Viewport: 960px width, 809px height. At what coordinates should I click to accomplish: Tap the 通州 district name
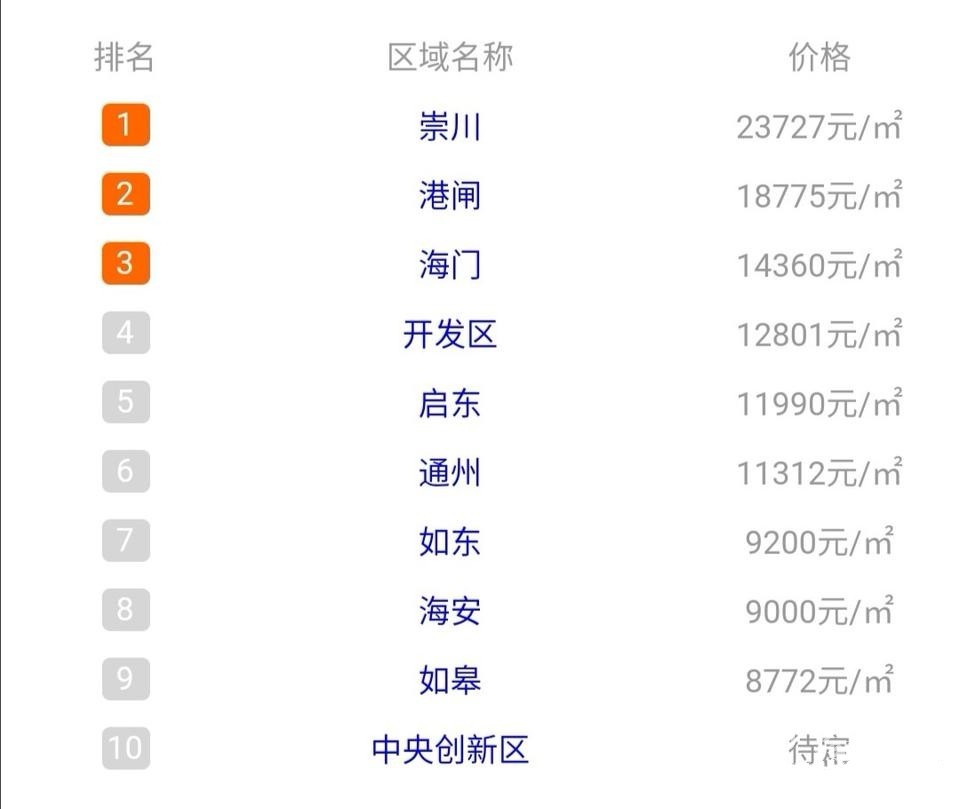click(449, 472)
